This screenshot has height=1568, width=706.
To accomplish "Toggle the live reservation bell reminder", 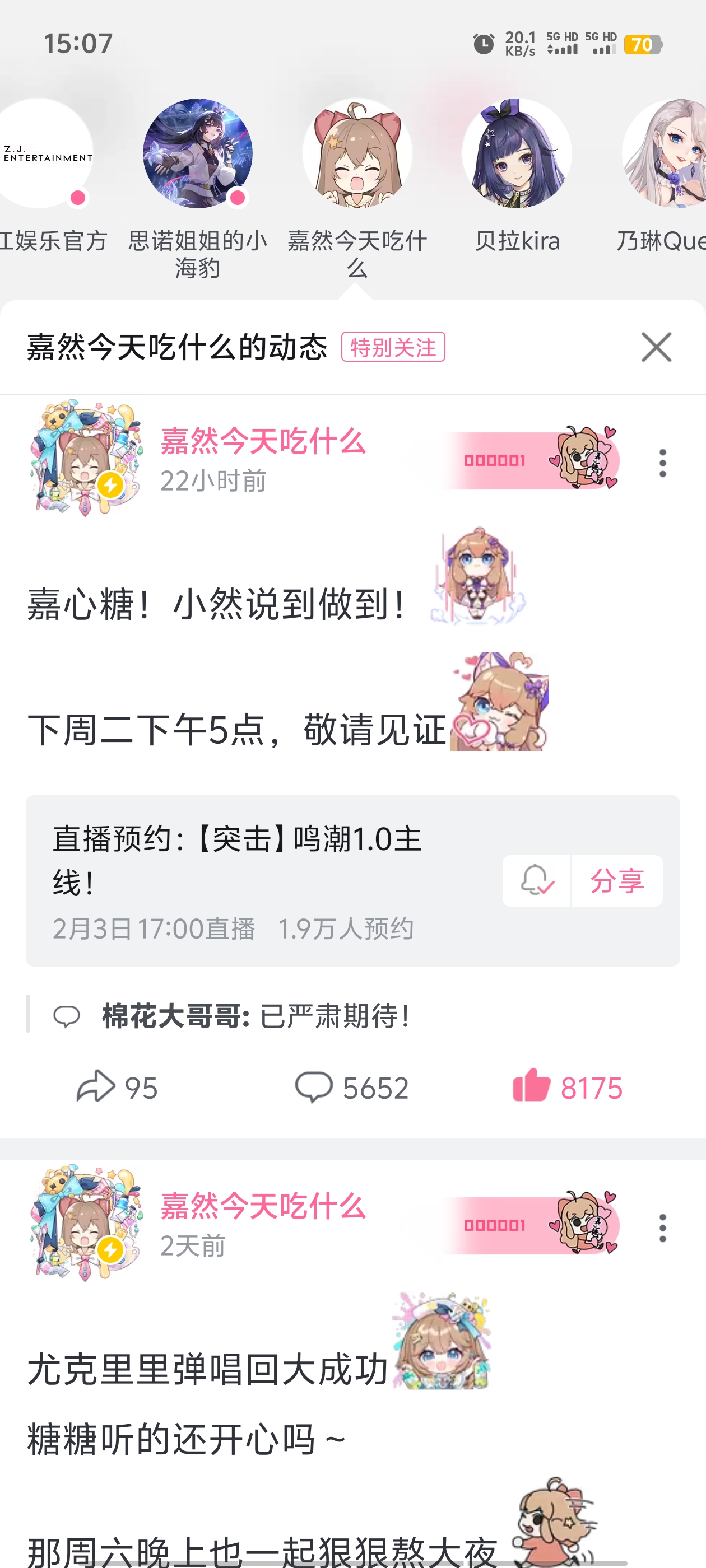I will (536, 880).
